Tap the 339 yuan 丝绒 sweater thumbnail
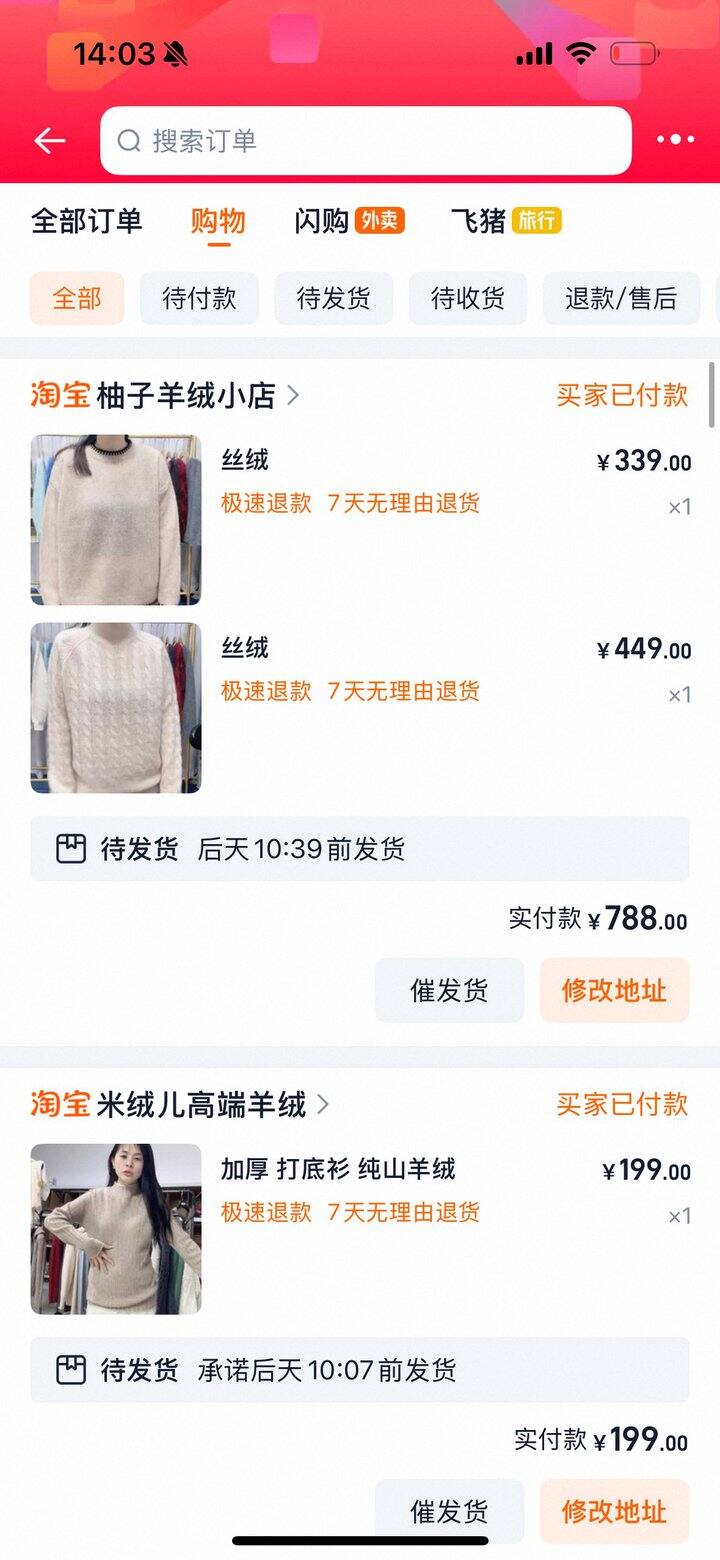 click(115, 518)
